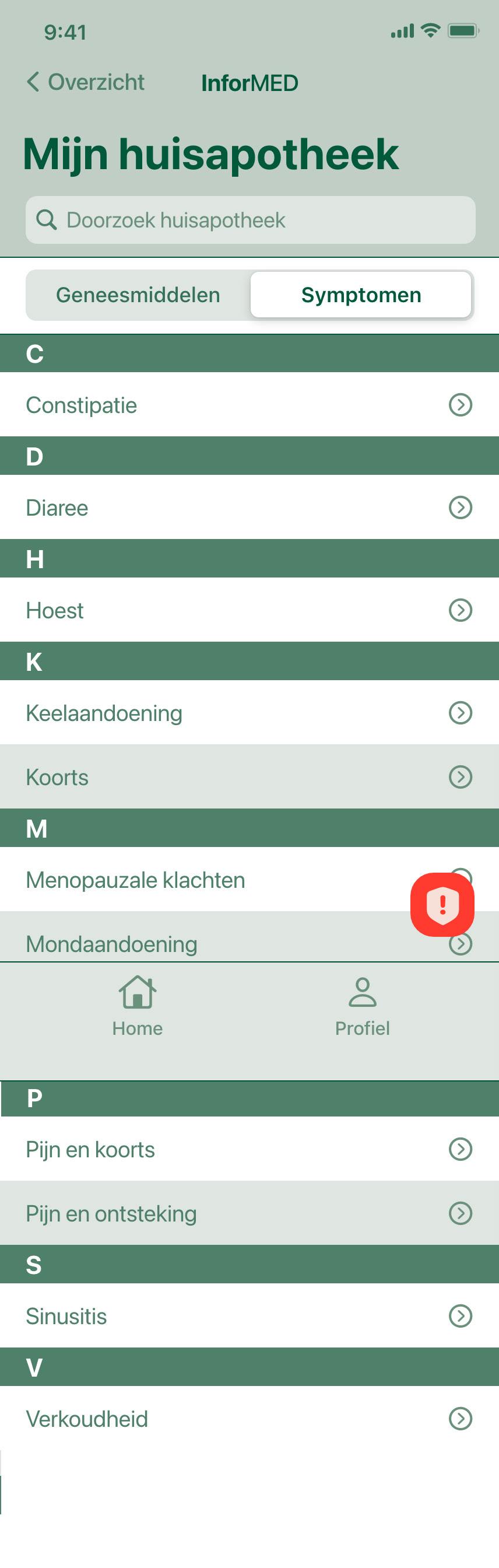This screenshot has height=1568, width=499.
Task: Select the Koorts symptom
Action: coord(250,776)
